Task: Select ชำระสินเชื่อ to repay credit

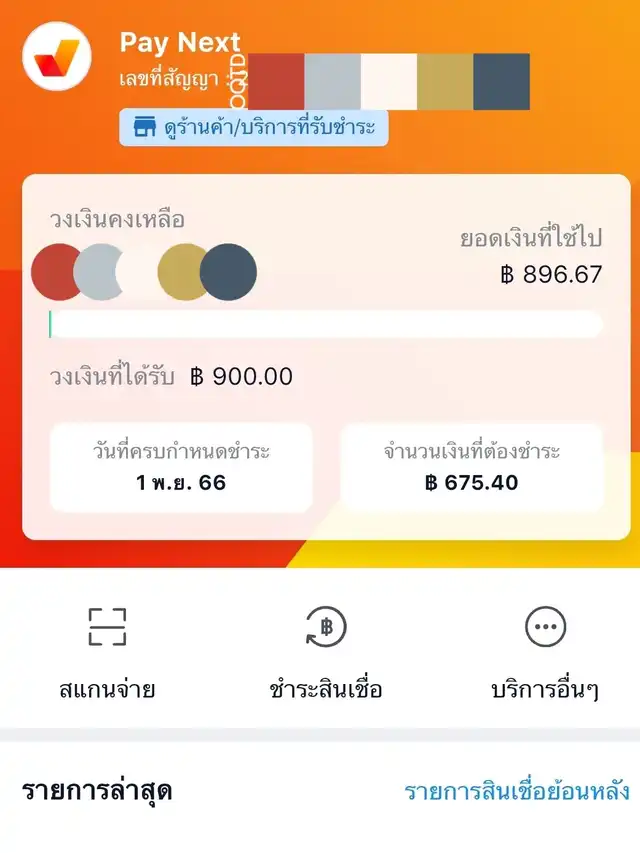Action: coord(326,650)
